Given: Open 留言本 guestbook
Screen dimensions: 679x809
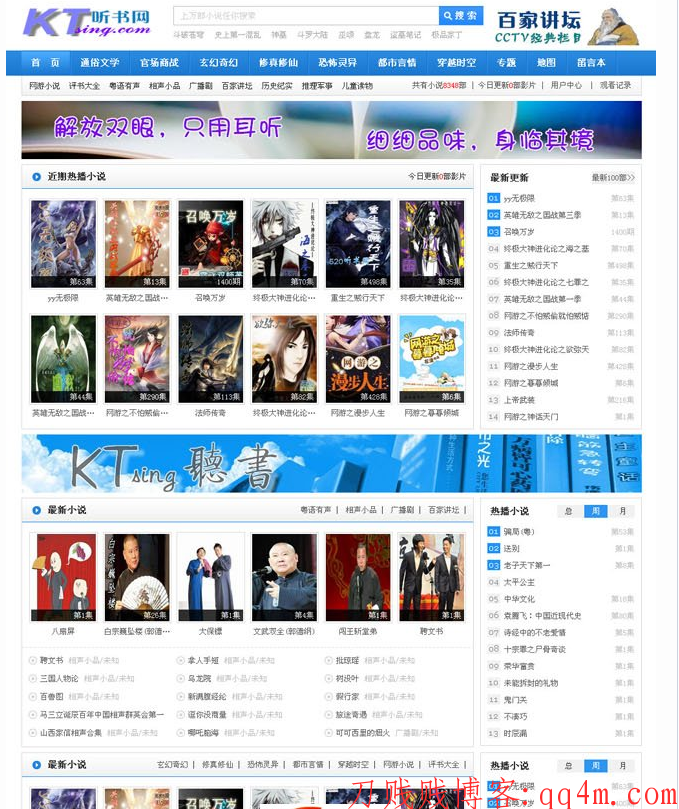Looking at the screenshot, I should pyautogui.click(x=591, y=62).
